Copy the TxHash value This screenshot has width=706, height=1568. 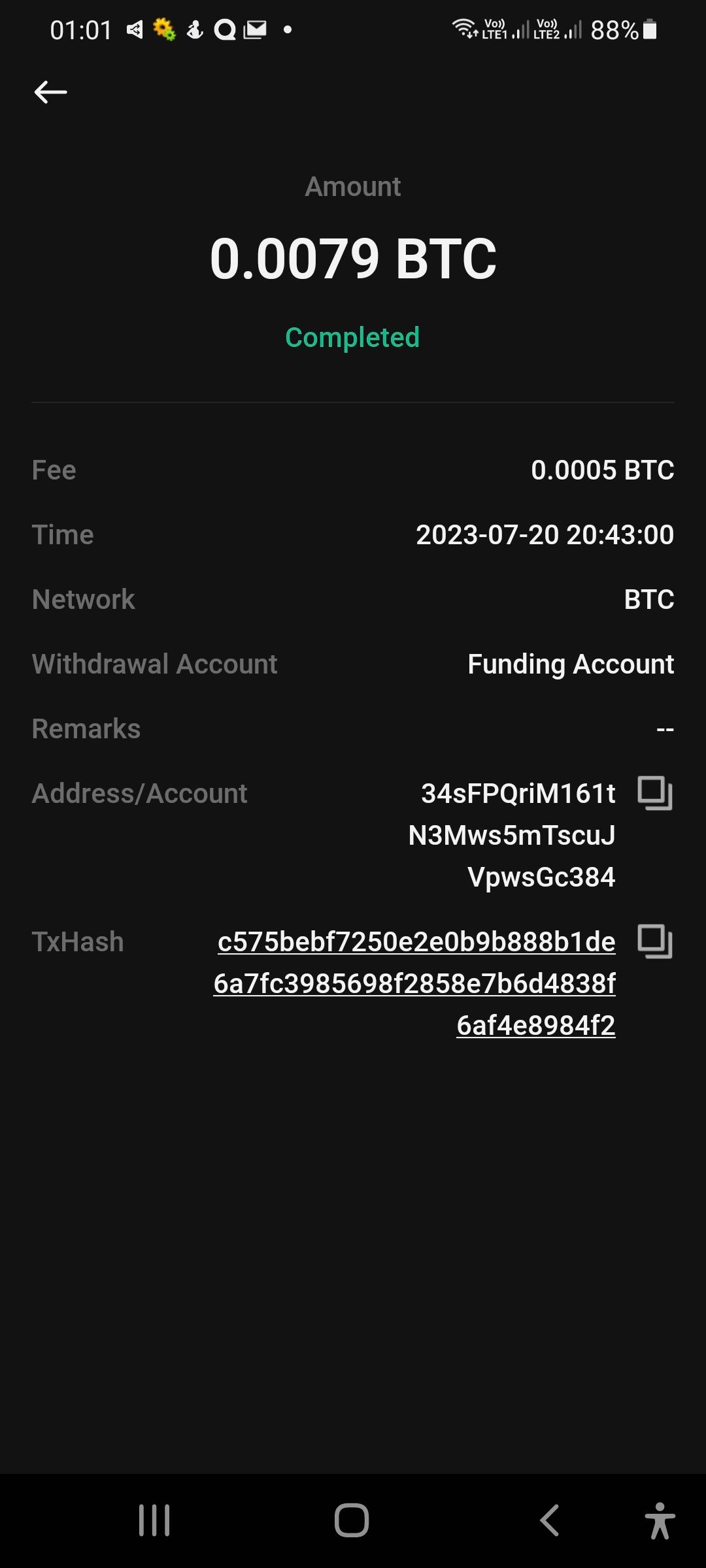pyautogui.click(x=655, y=941)
